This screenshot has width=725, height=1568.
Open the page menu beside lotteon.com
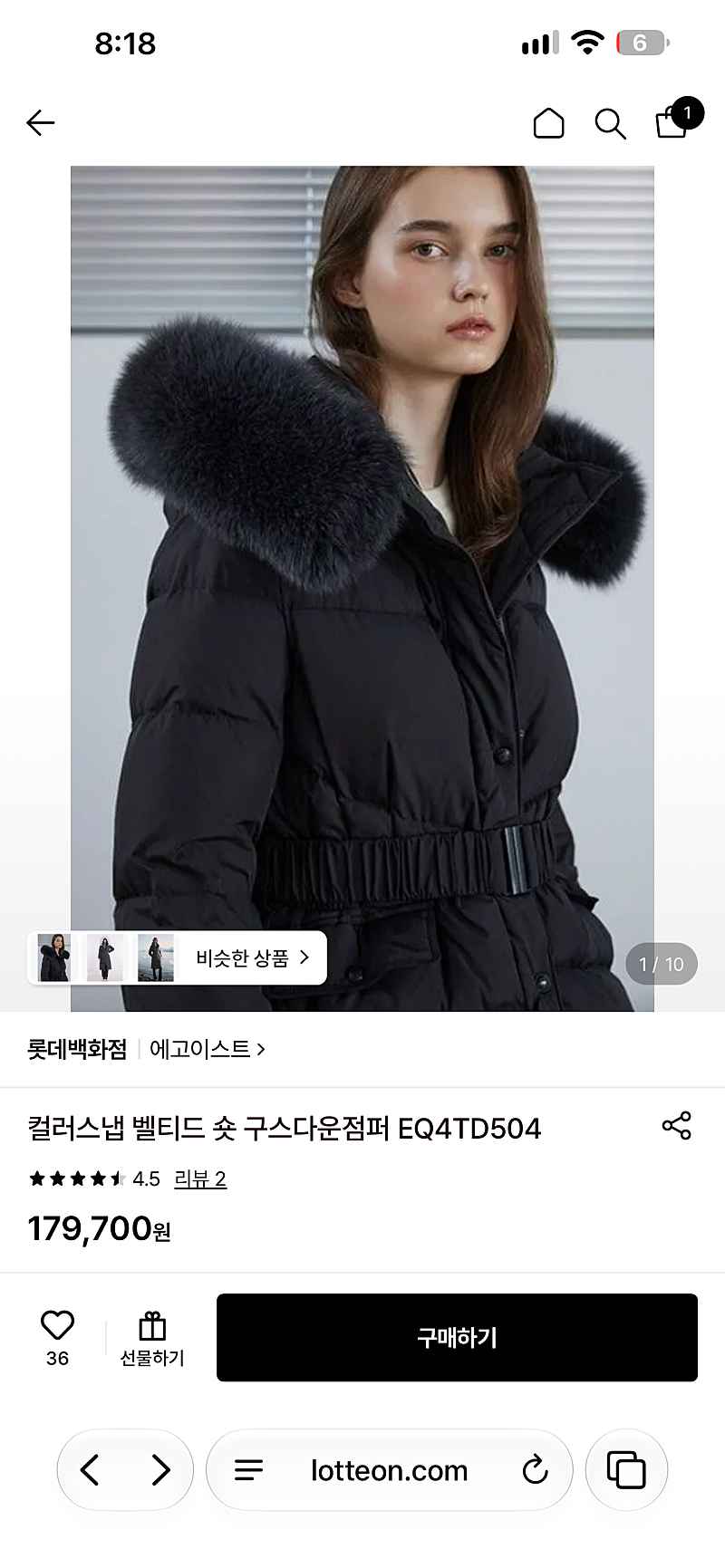pyautogui.click(x=248, y=1469)
